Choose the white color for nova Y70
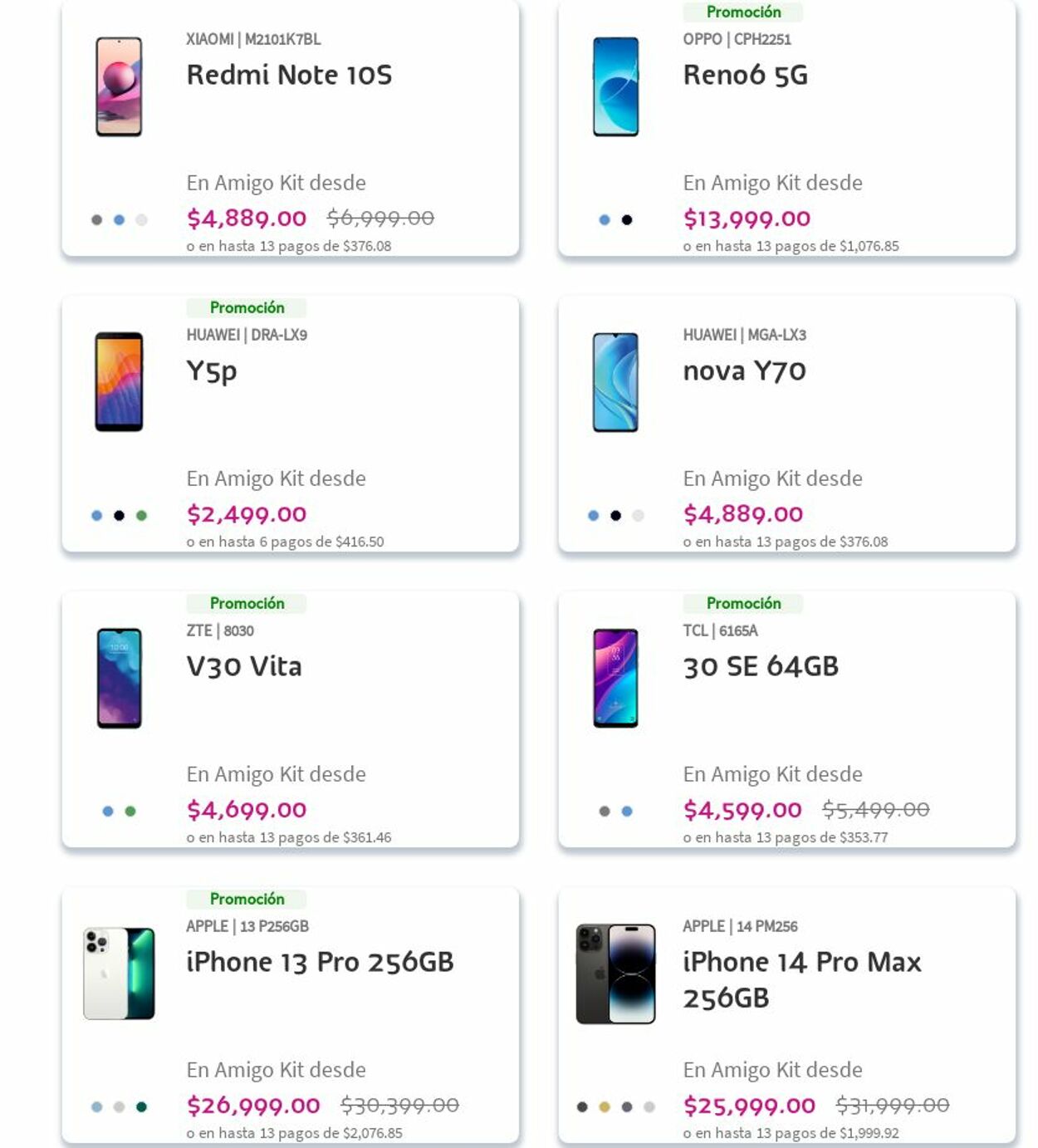Viewport: 1038px width, 1148px height. [638, 516]
